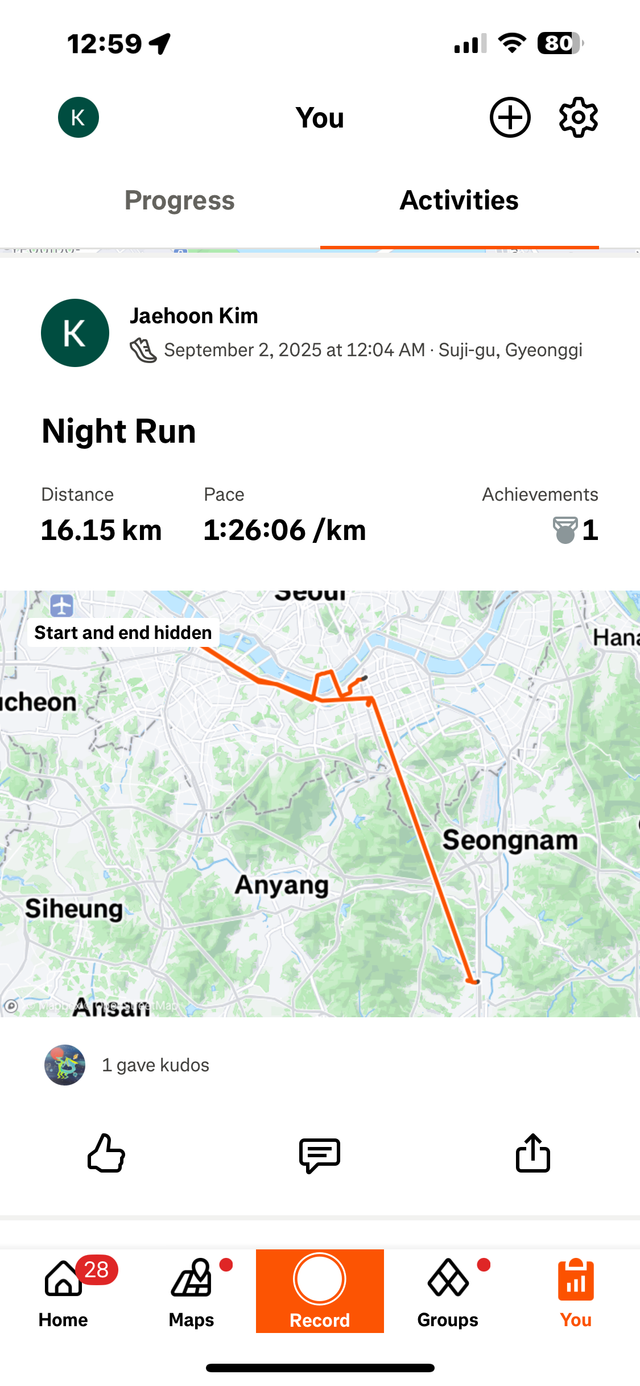Screen dimensions: 640x1386
Task: Select the Activities tab
Action: pos(459,200)
